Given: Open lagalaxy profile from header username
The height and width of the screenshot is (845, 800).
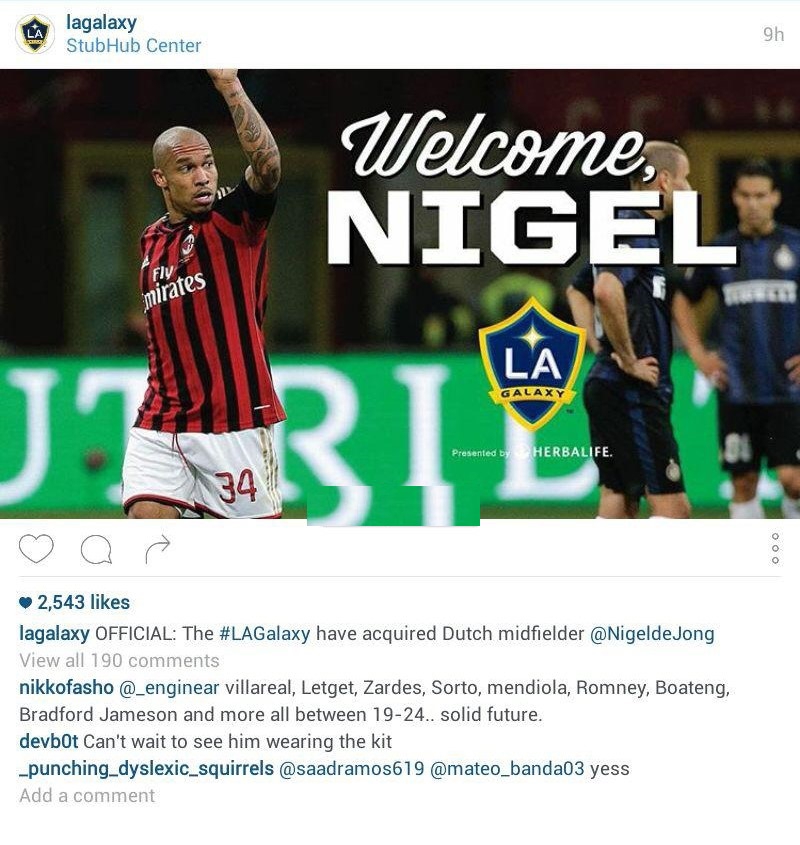Looking at the screenshot, I should tap(101, 22).
